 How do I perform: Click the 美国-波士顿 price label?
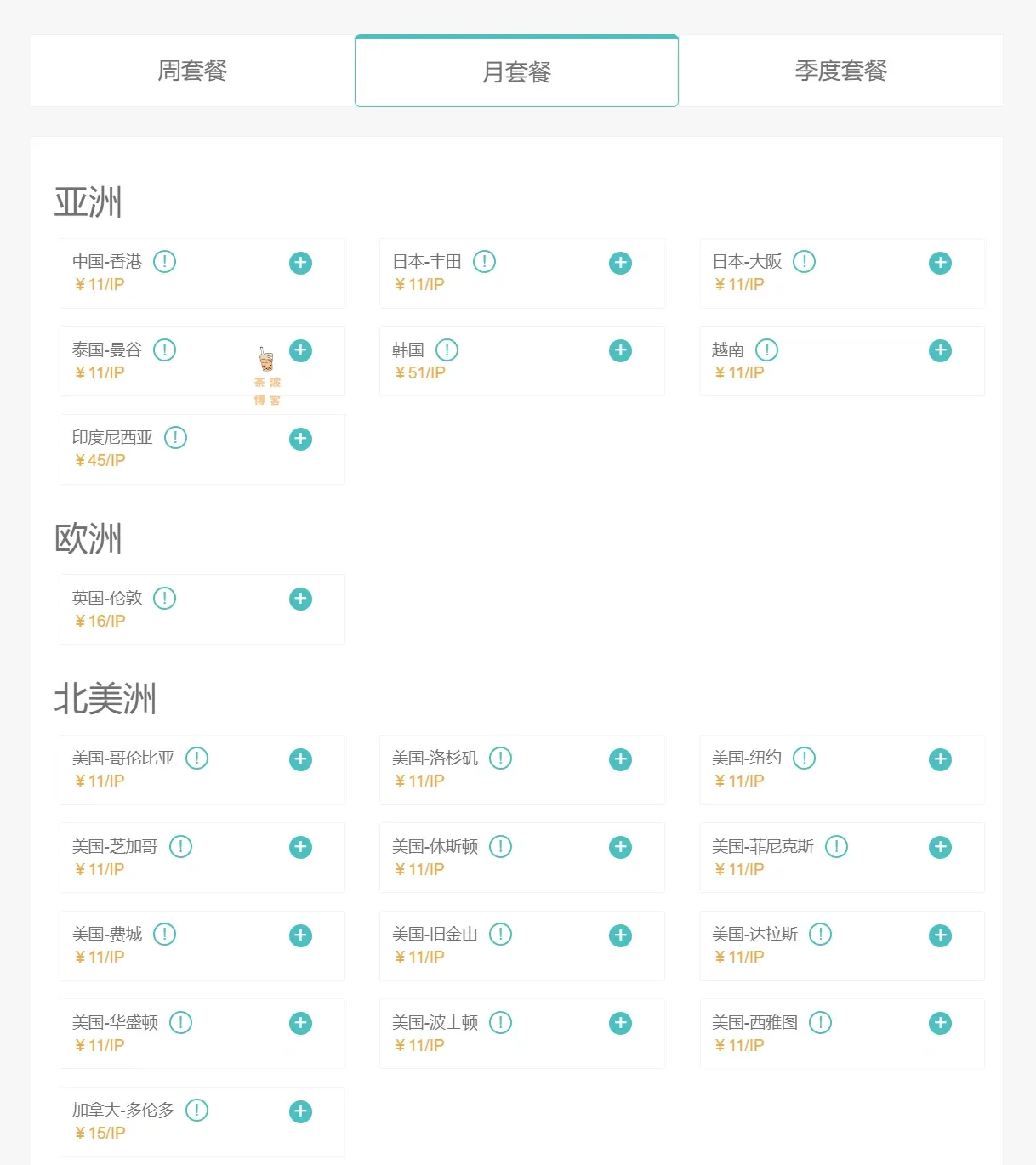(418, 1045)
